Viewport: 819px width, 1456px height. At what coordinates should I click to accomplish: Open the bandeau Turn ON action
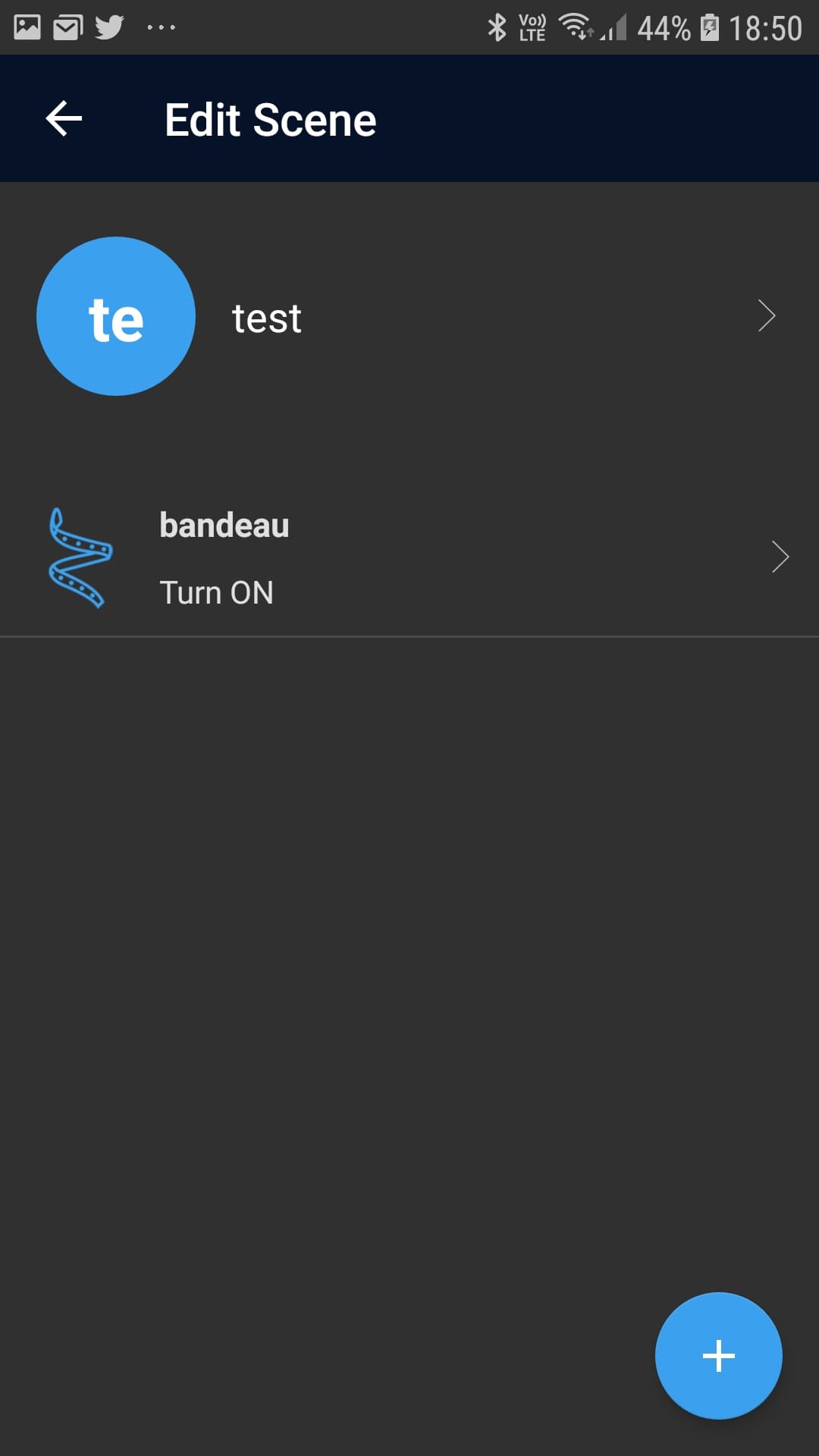pyautogui.click(x=409, y=557)
